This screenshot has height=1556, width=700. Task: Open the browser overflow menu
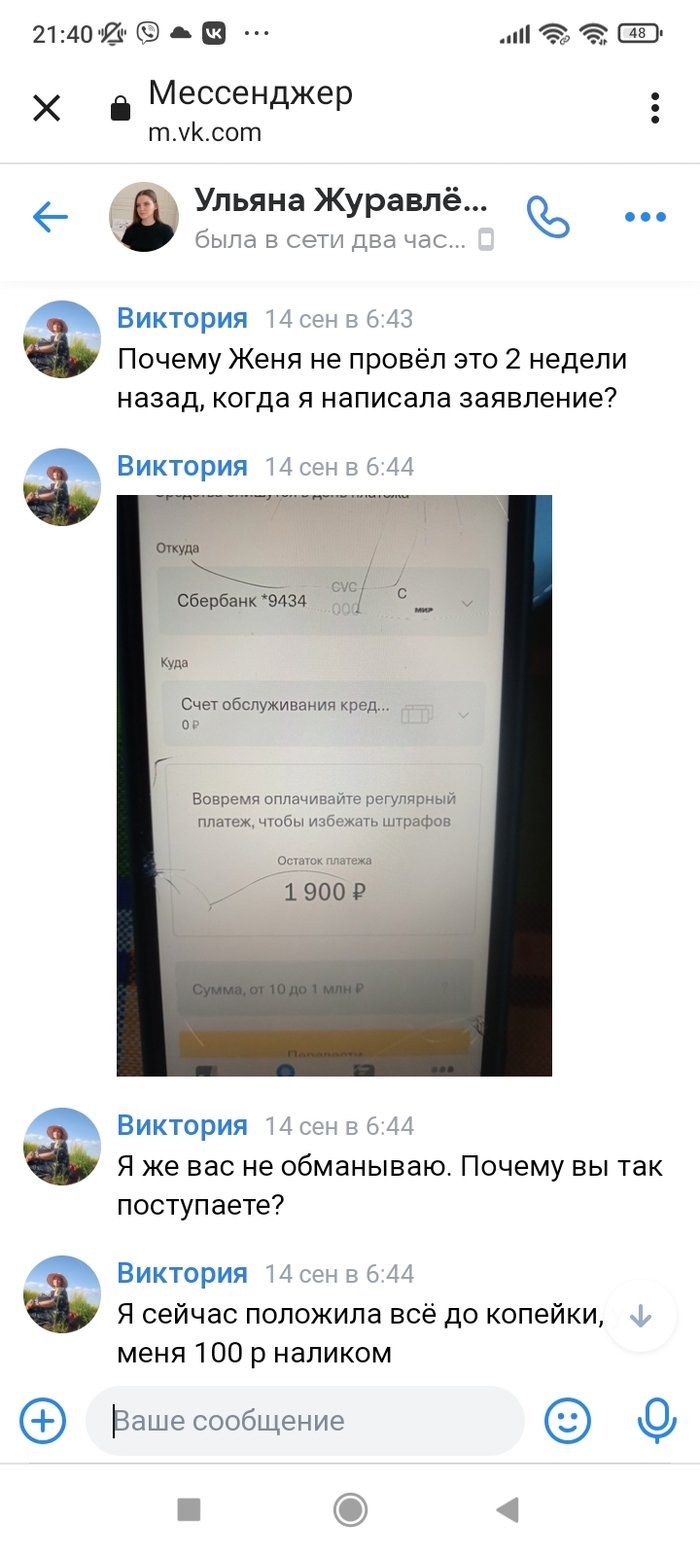click(x=655, y=108)
